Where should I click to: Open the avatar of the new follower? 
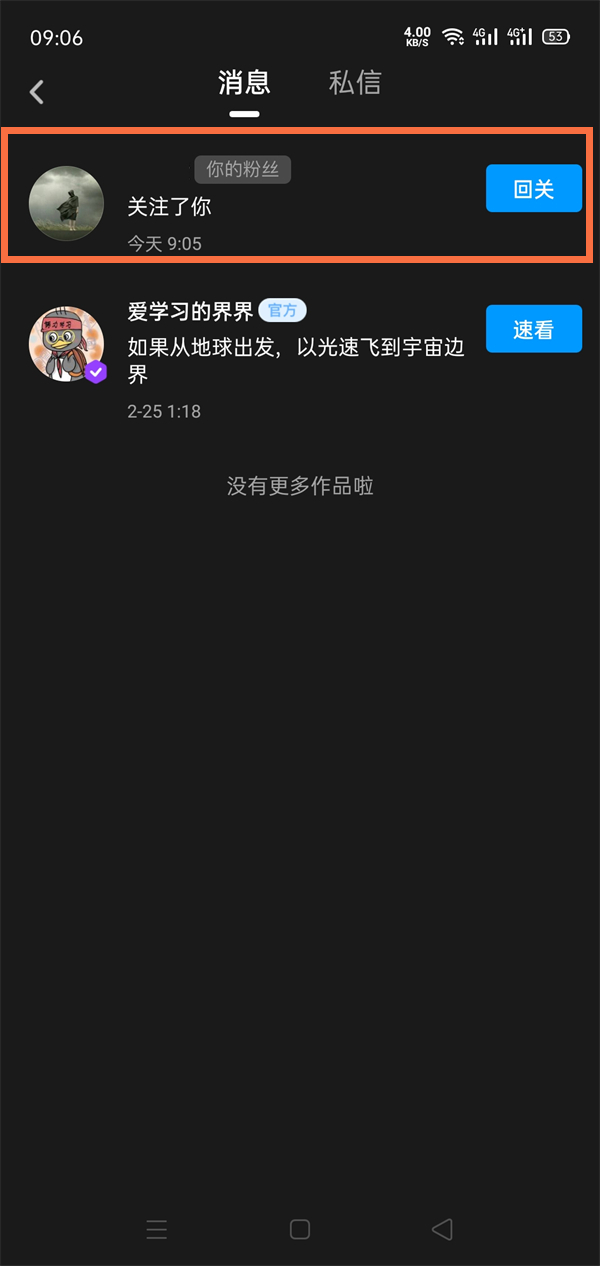click(66, 203)
